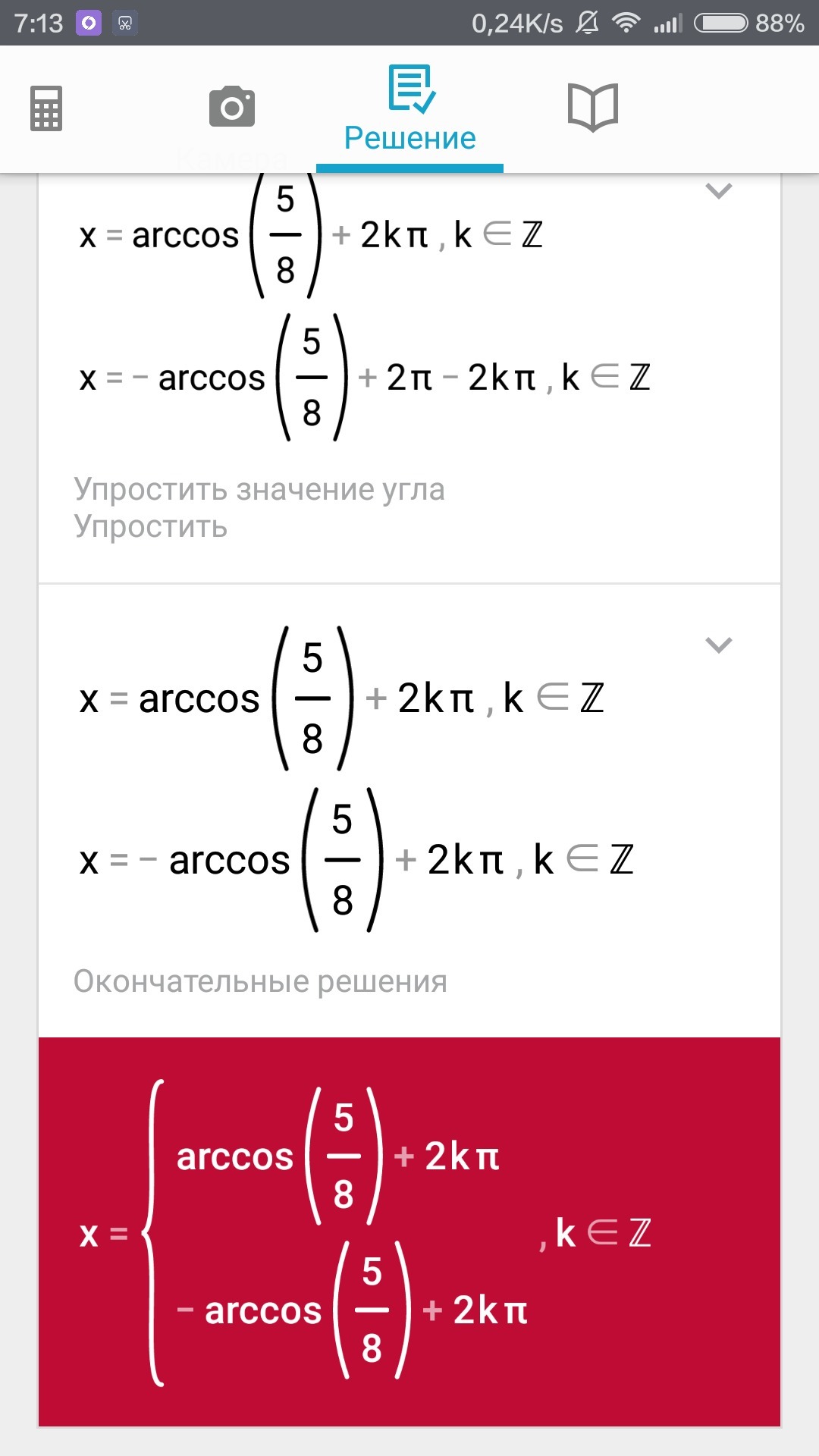Open the camera tab

coord(231,107)
